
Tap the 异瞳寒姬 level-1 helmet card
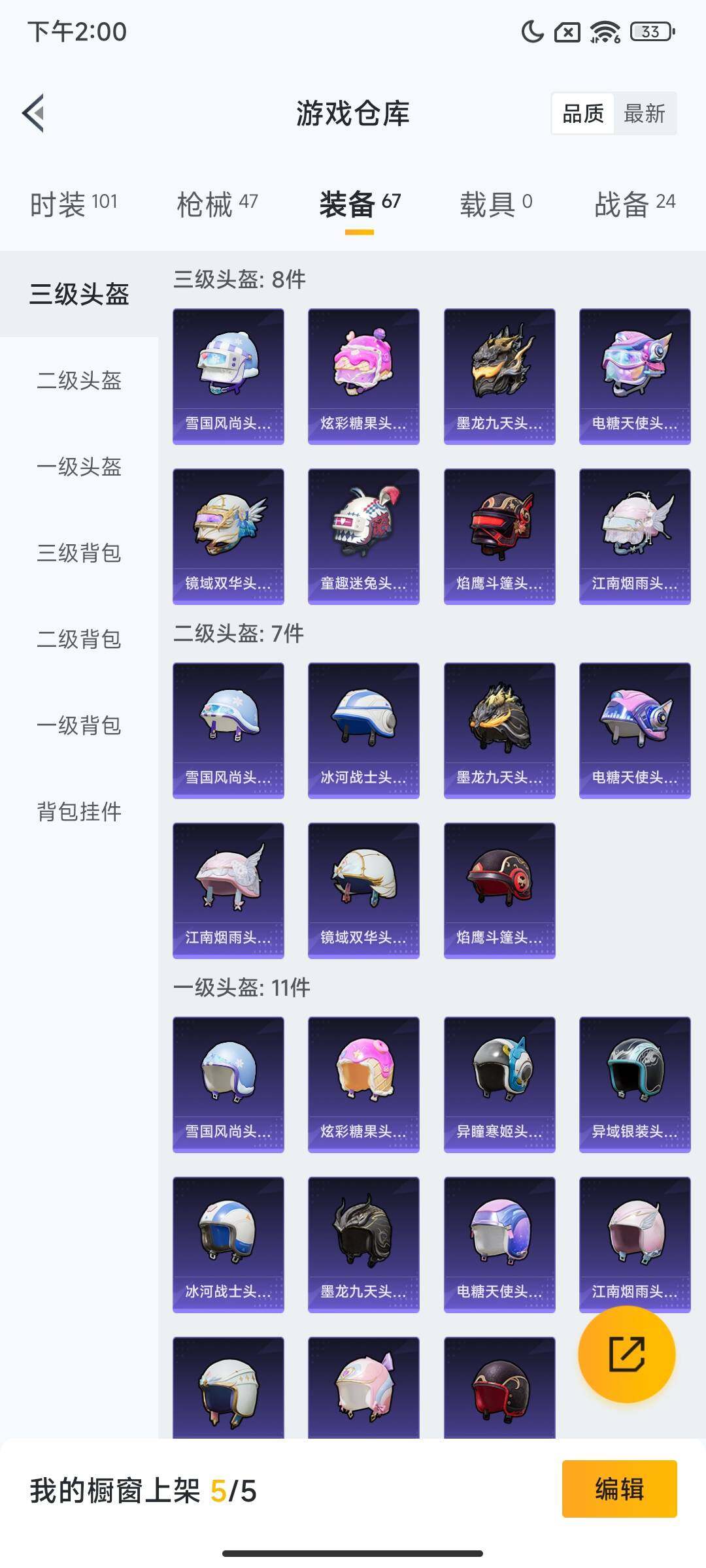coord(498,1085)
